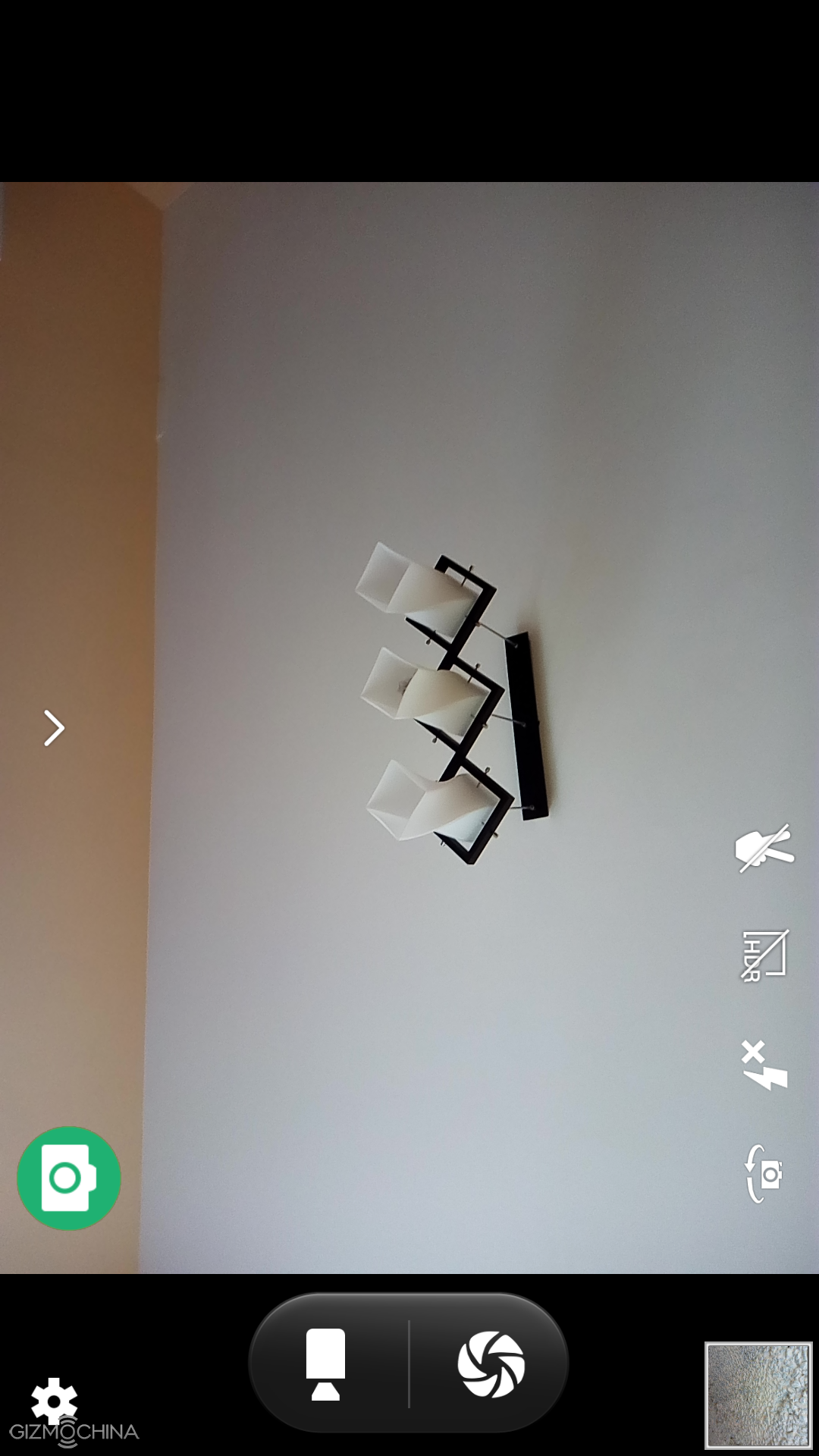Screen dimensions: 819x1456
Task: Change the flash setting
Action: pos(764,1065)
